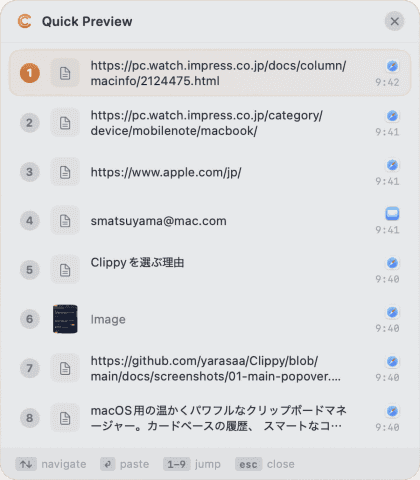420x480 pixels.
Task: Select the smatsuyama@mac.com clipboard item
Action: coord(210,221)
